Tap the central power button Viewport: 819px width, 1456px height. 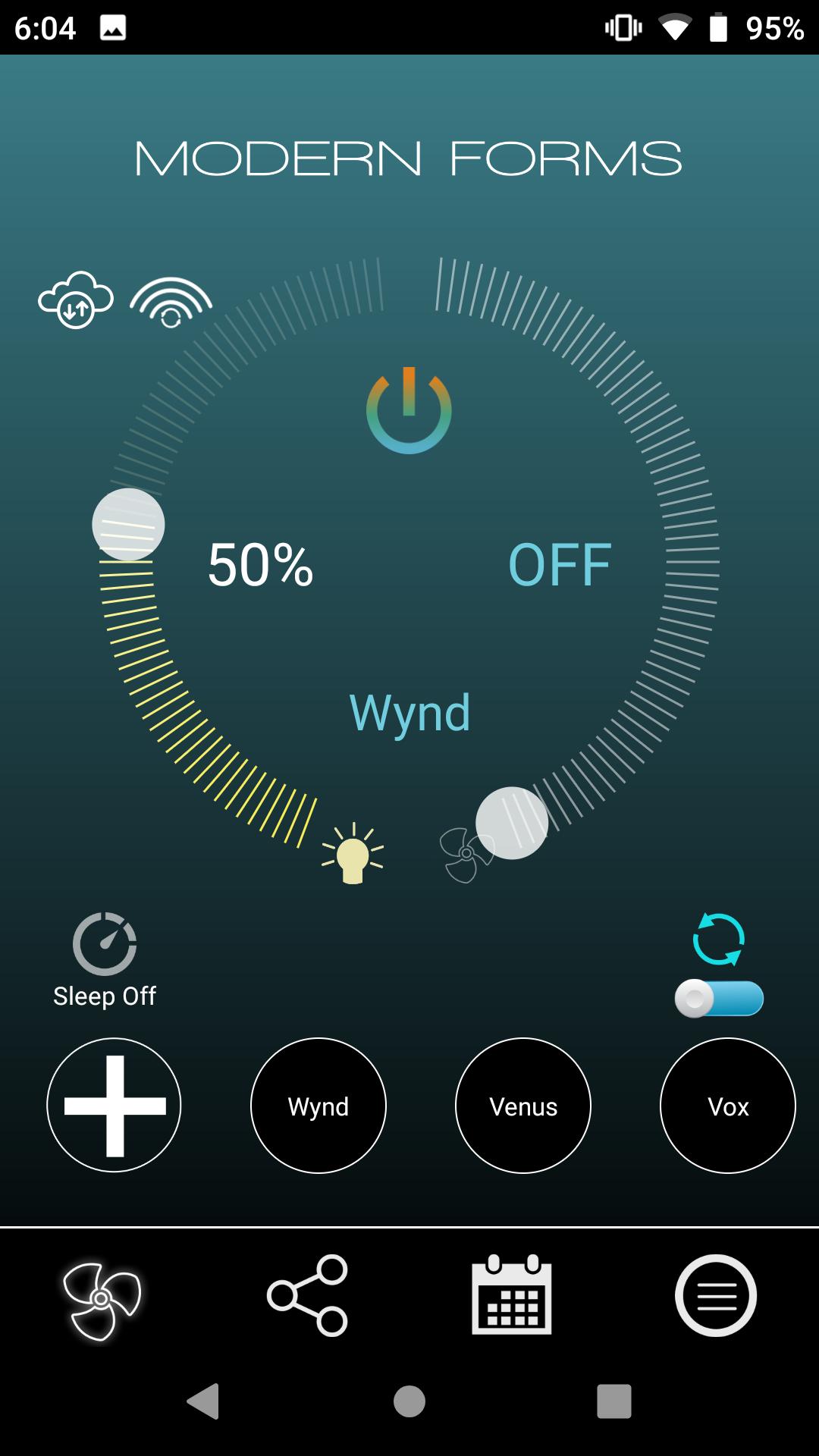(409, 410)
